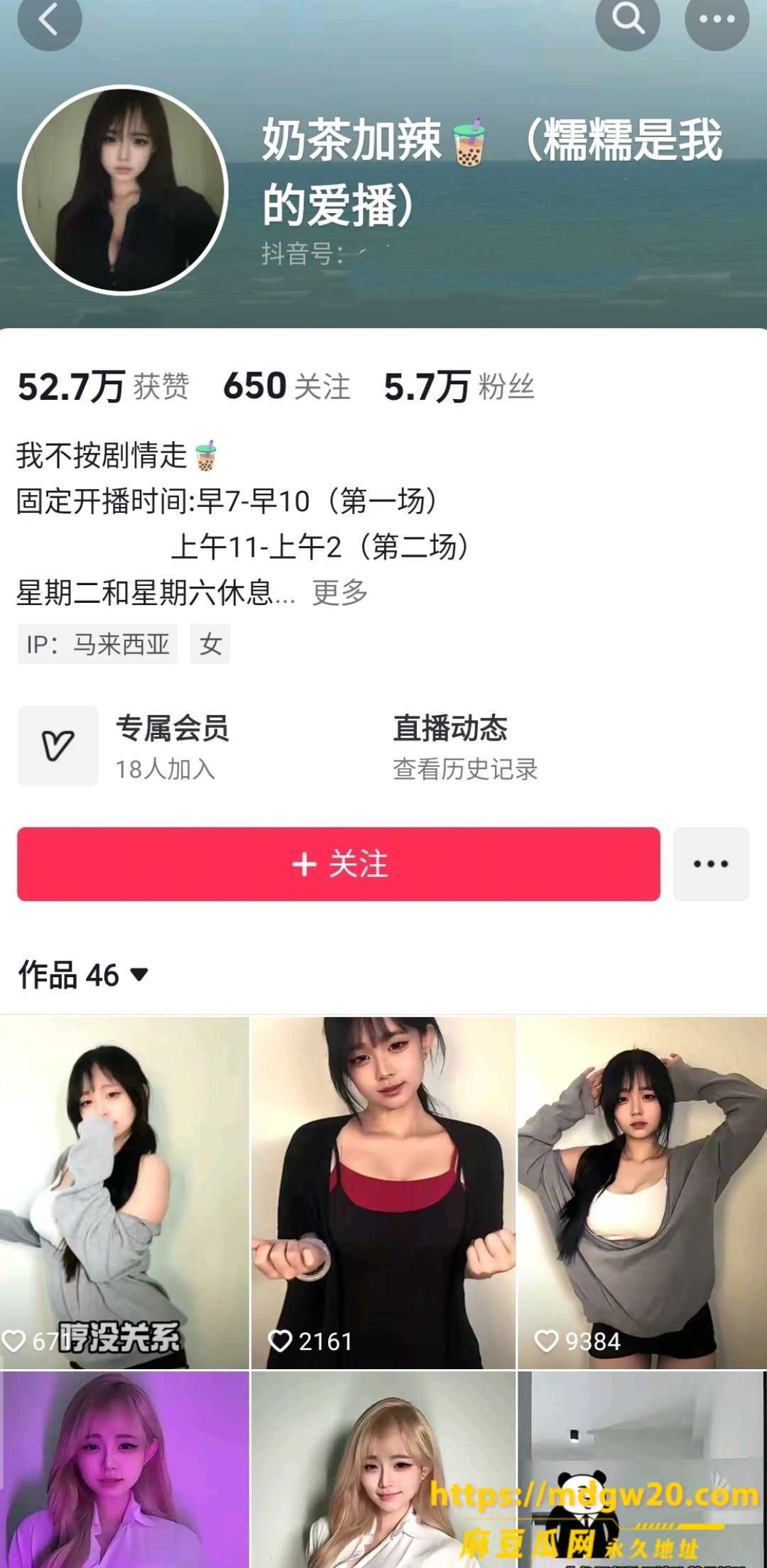Expand bio by tapping 更多
This screenshot has width=767, height=1568.
[340, 592]
